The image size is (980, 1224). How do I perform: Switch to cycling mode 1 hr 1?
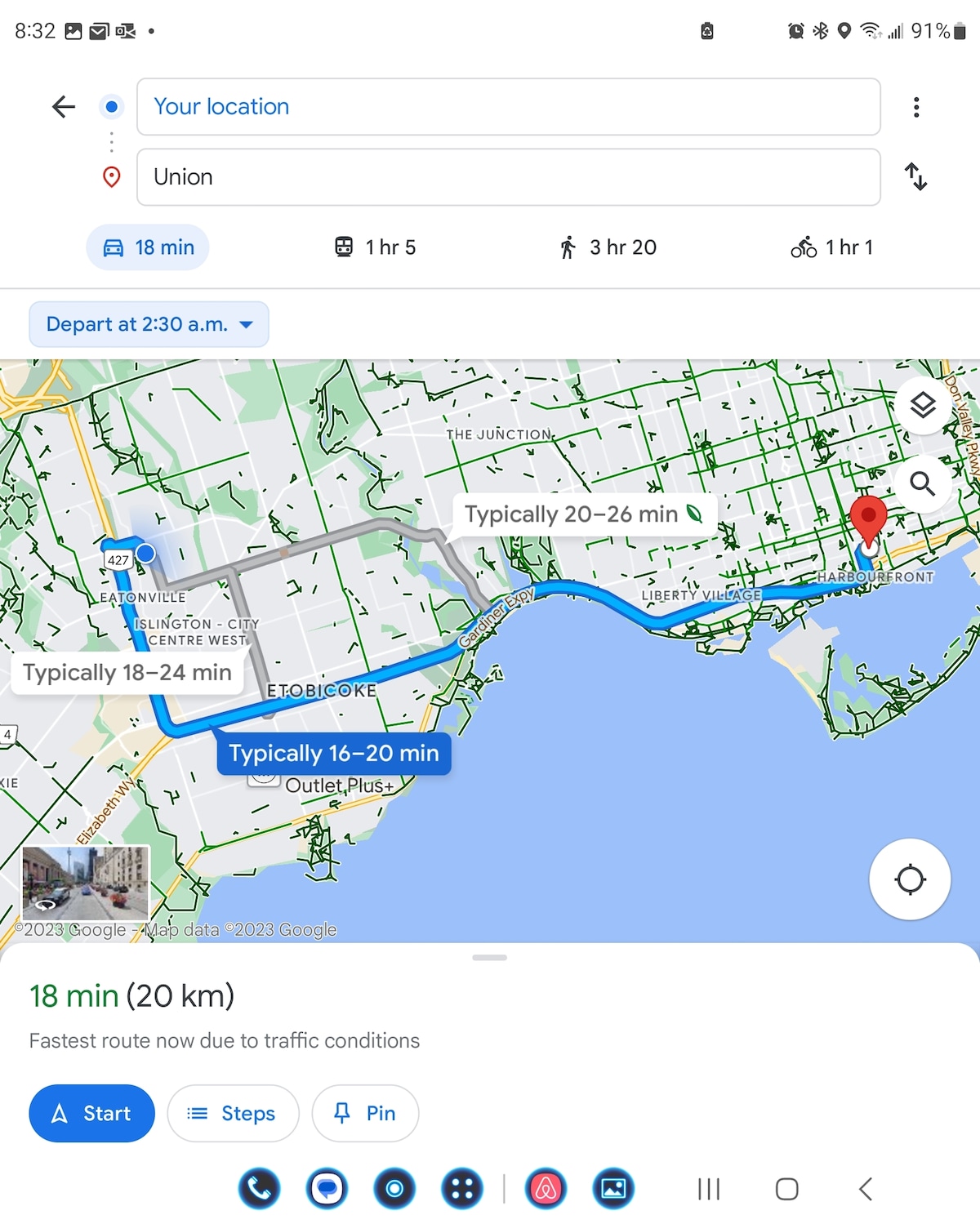(832, 247)
